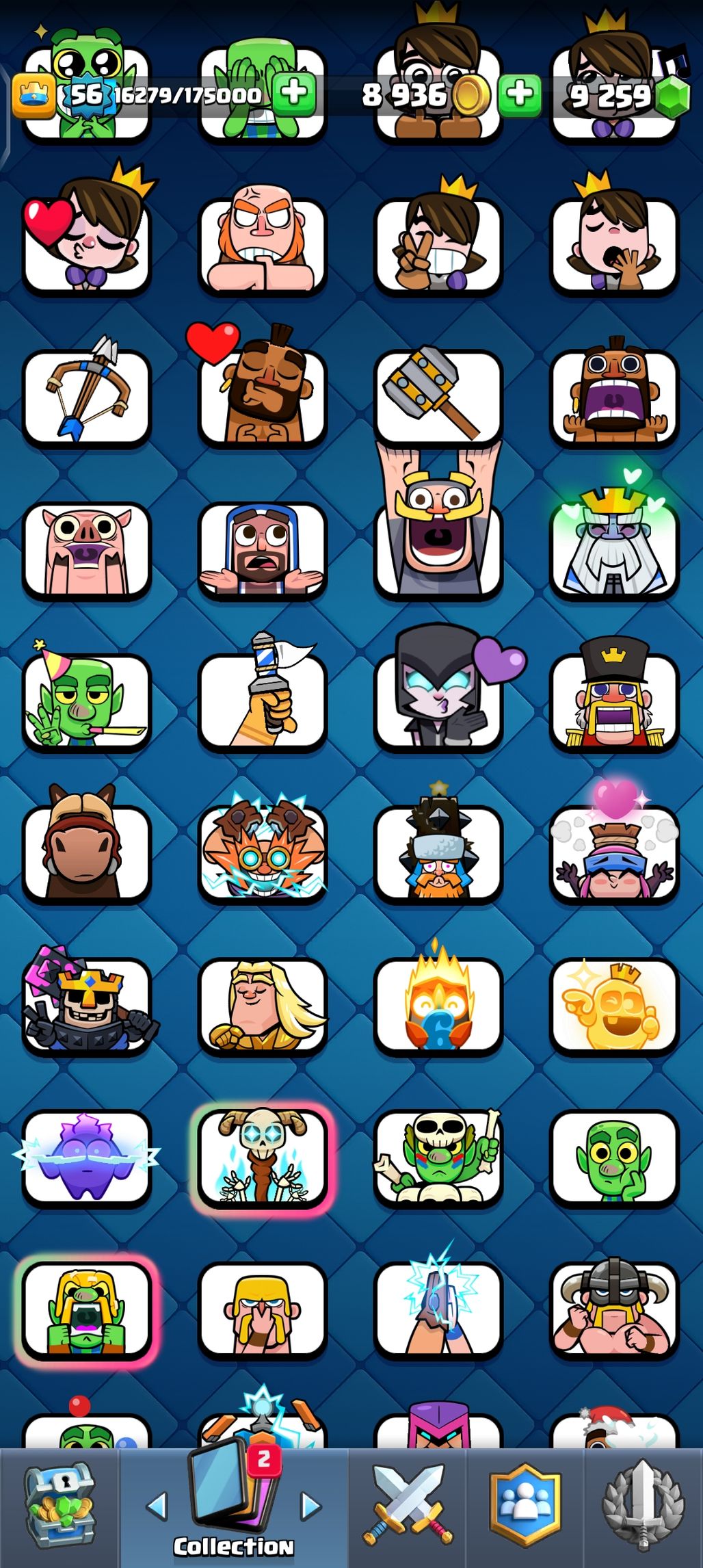
Task: Open the events sword laurel tab
Action: click(x=642, y=1506)
